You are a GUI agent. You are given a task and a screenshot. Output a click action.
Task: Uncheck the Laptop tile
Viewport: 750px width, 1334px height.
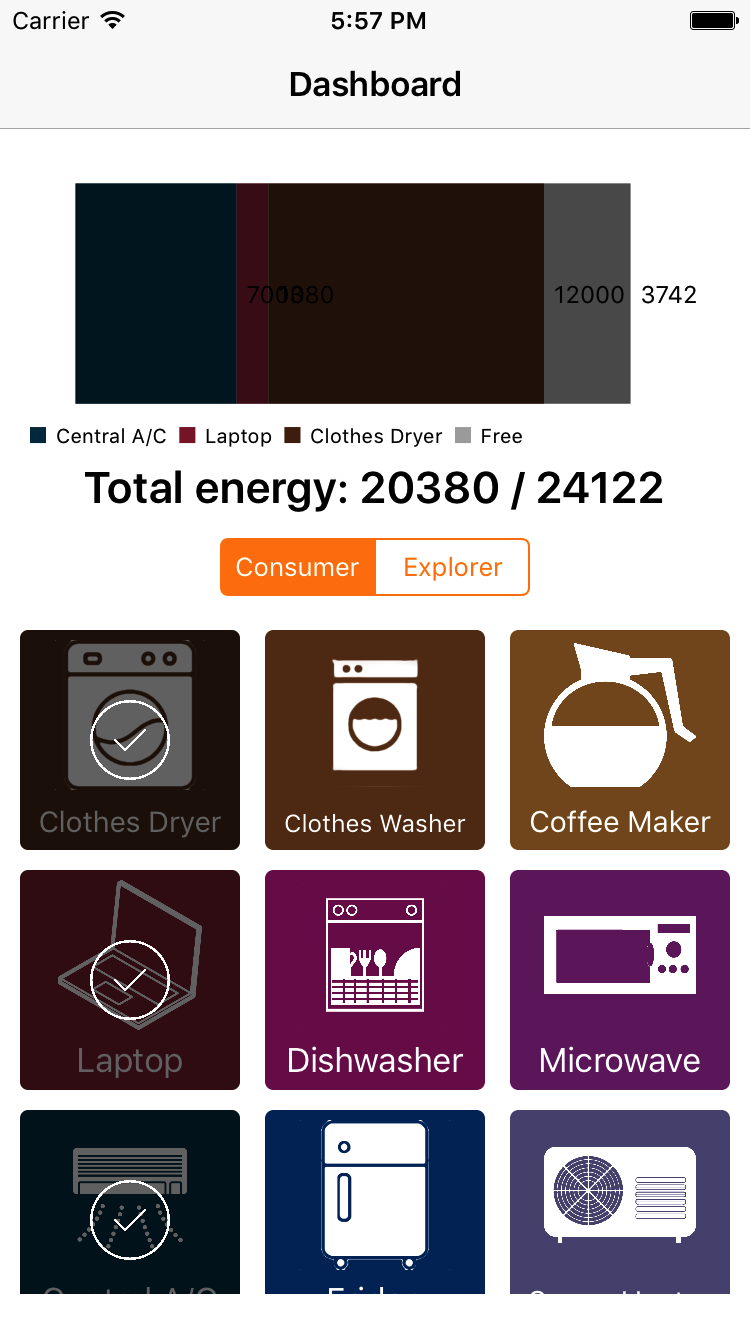[x=130, y=980]
